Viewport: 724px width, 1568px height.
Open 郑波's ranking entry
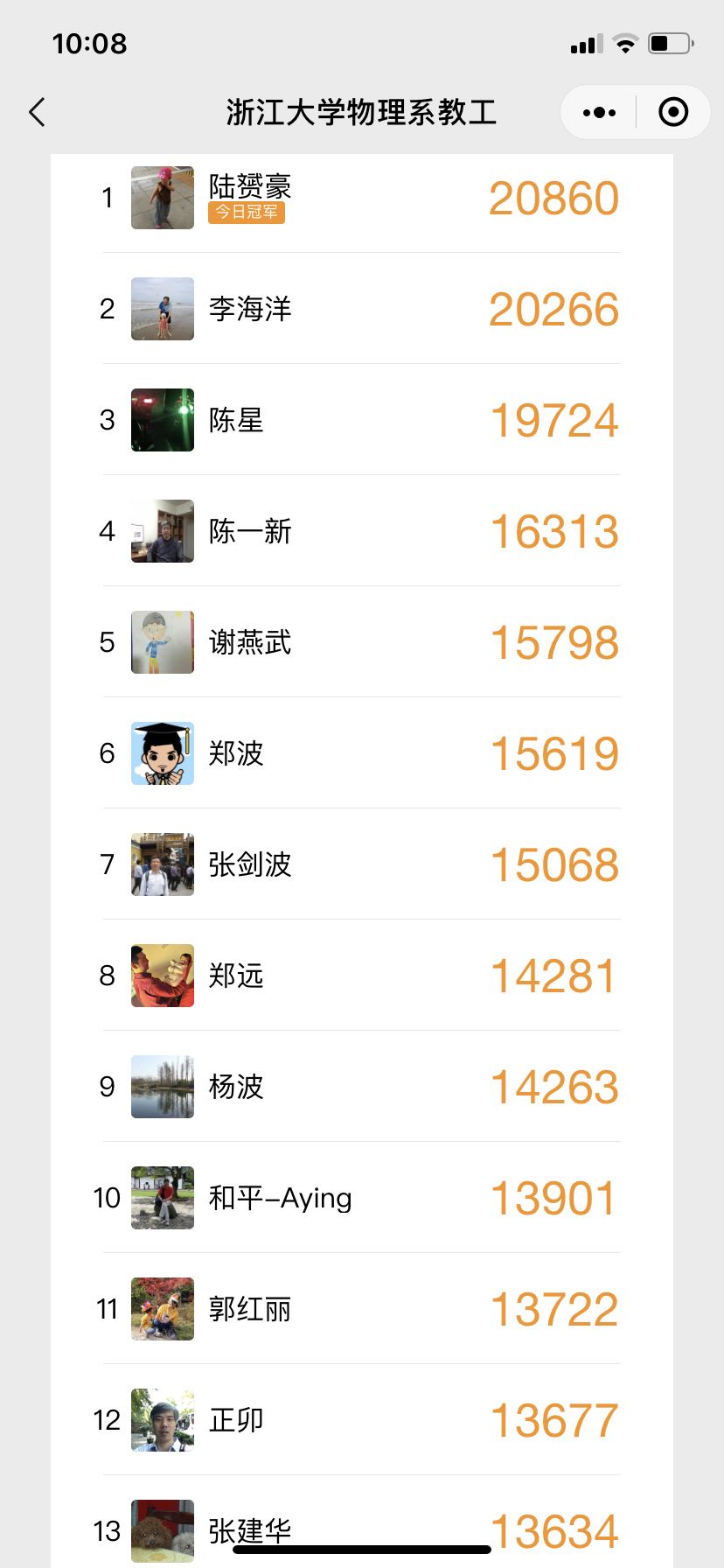tap(361, 753)
